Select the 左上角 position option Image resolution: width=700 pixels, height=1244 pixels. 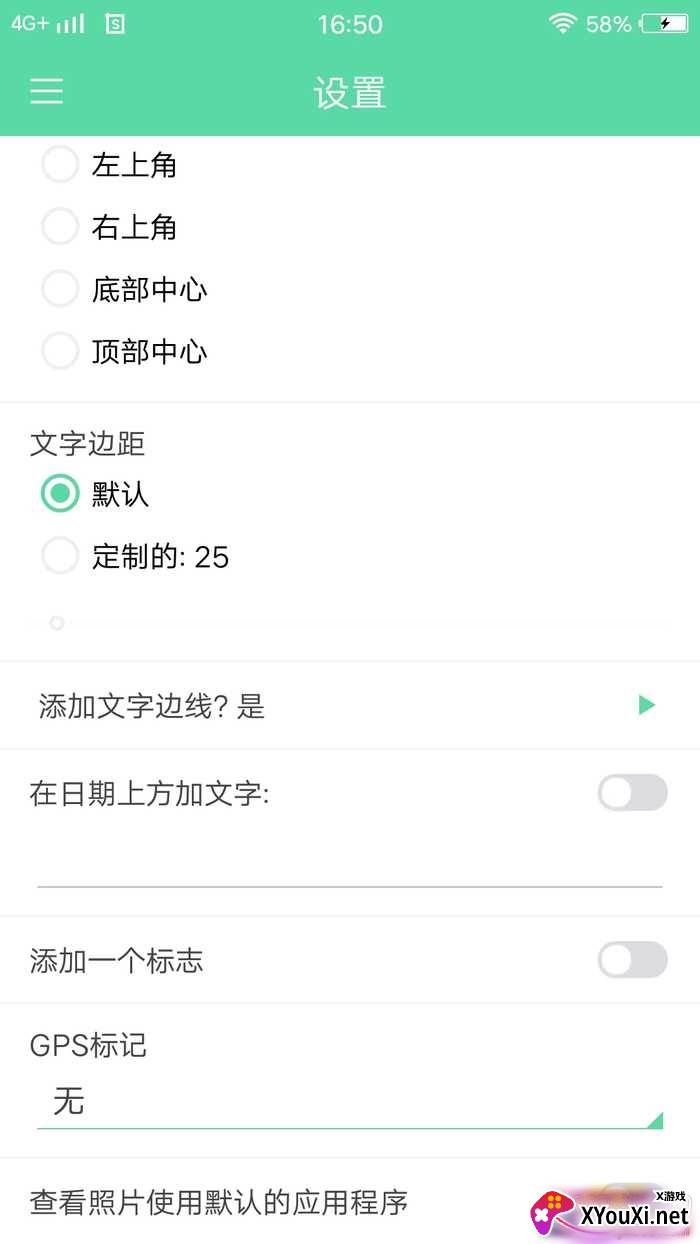(60, 164)
